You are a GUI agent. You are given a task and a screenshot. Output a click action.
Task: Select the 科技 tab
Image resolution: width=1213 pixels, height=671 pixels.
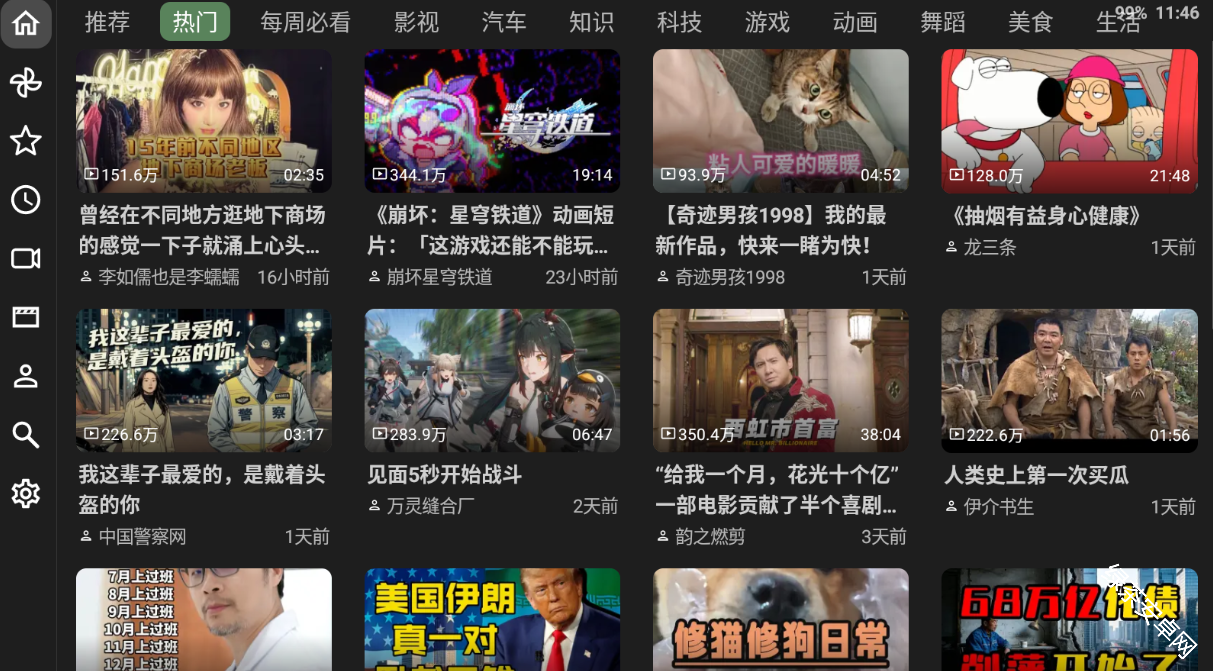[x=679, y=22]
